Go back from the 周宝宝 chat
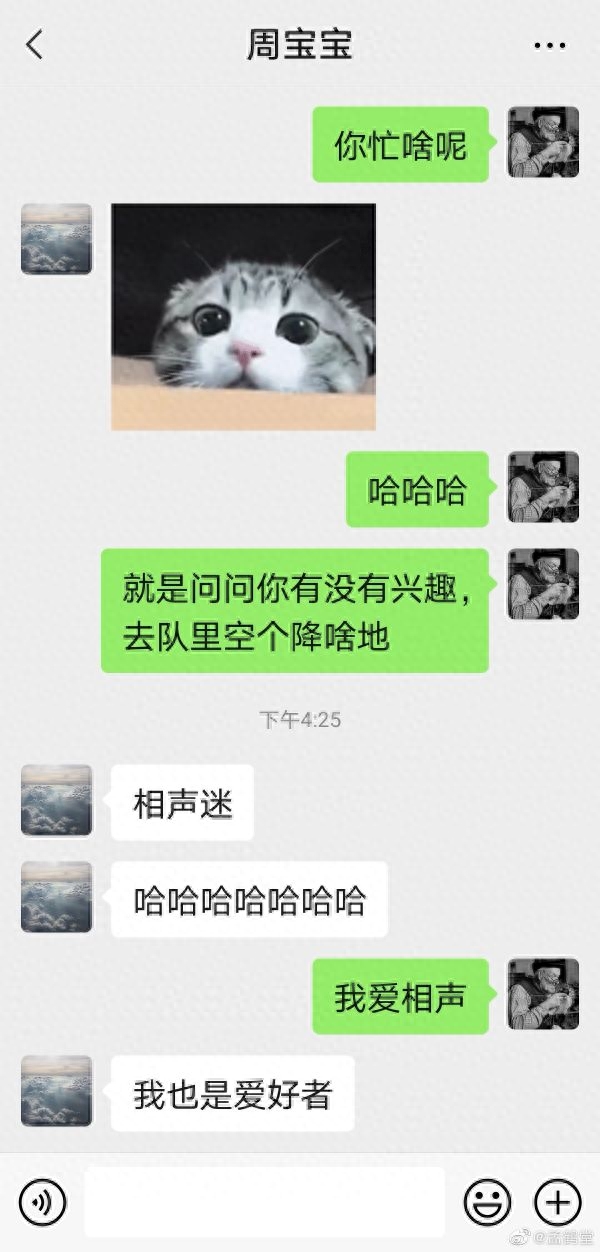The height and width of the screenshot is (1252, 600). [x=36, y=45]
